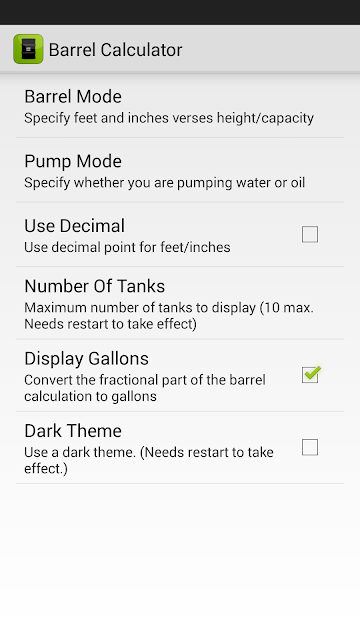Image resolution: width=360 pixels, height=640 pixels.
Task: Open the Barrel Mode setting
Action: [x=180, y=106]
